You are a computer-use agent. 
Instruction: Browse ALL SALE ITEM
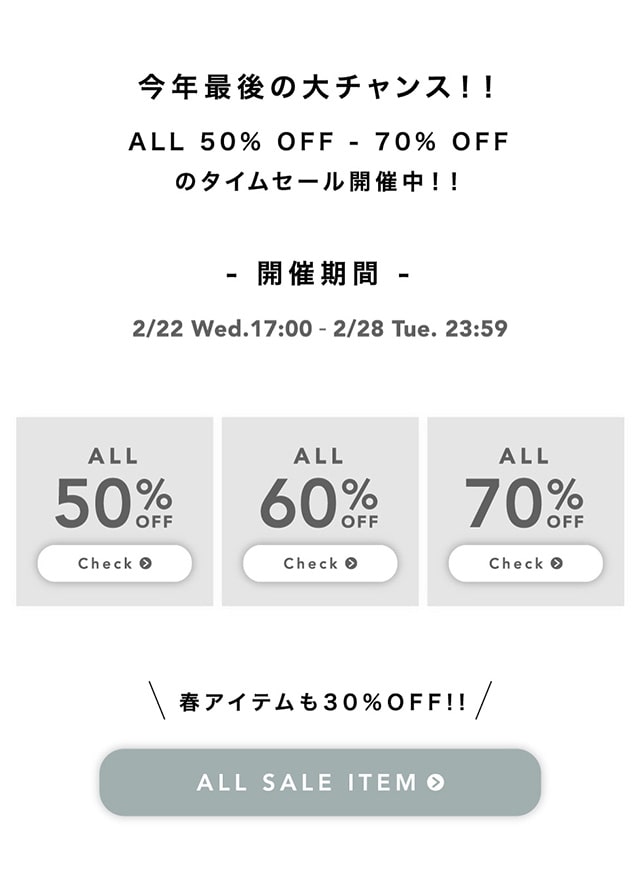pyautogui.click(x=320, y=782)
